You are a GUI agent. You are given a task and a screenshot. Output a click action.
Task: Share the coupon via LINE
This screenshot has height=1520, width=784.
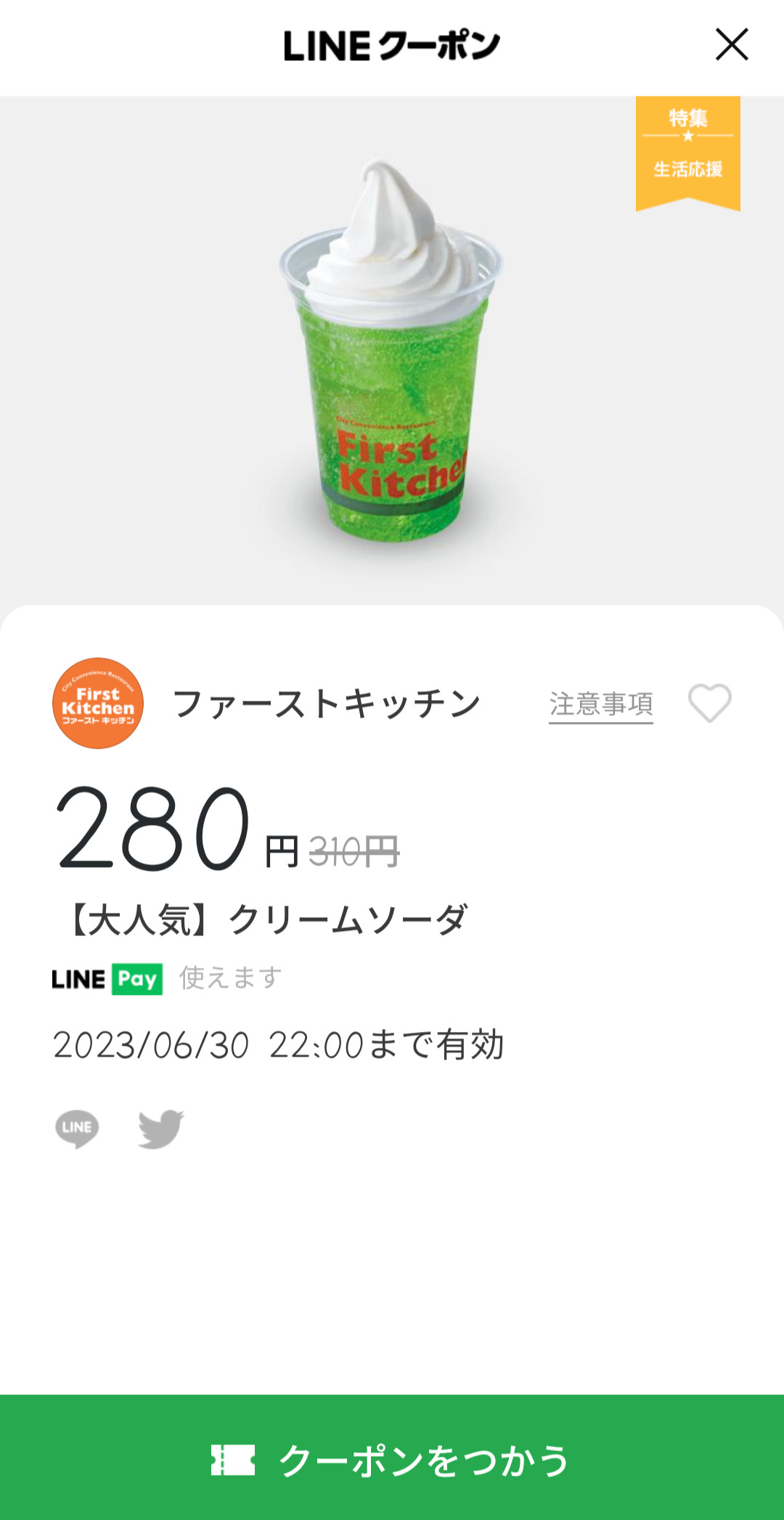click(77, 1128)
